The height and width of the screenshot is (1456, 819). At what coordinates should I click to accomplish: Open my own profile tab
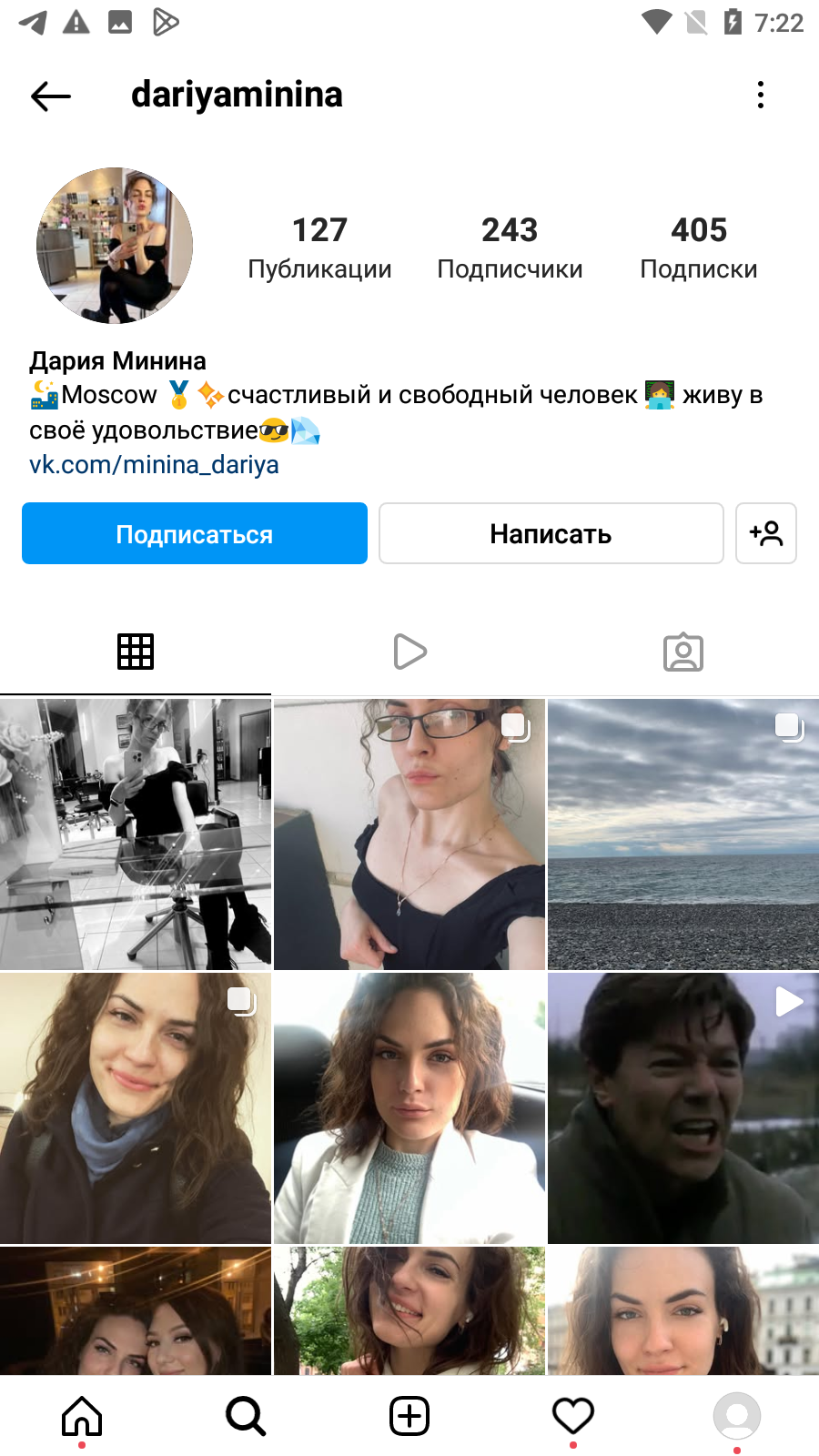tap(737, 1416)
